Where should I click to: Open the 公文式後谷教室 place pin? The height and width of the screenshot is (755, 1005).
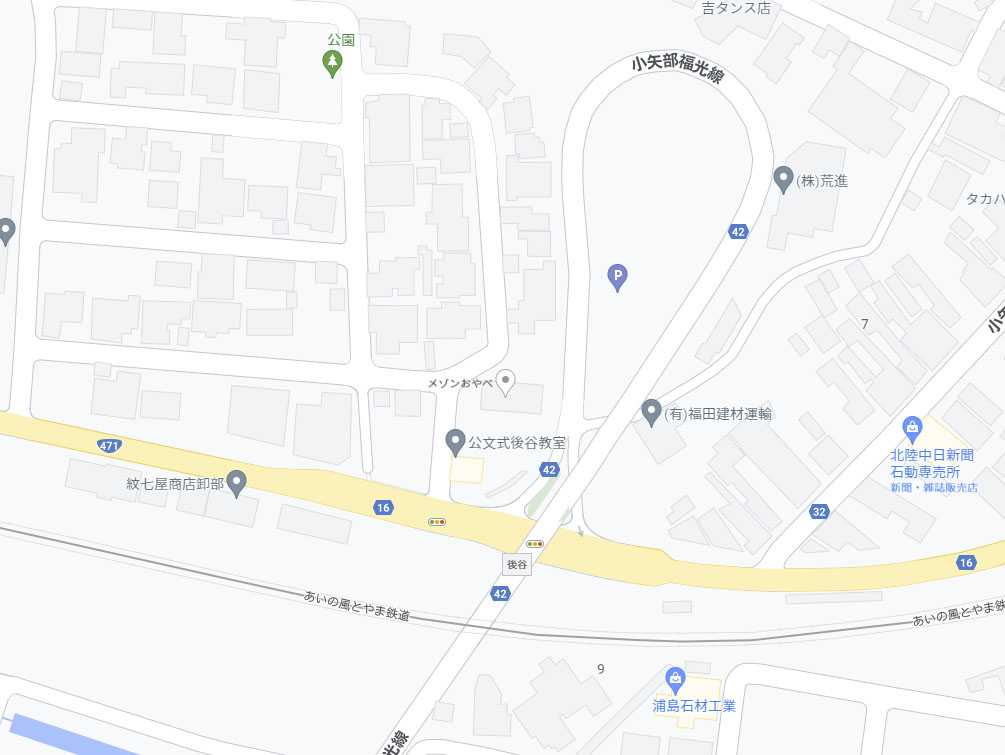pyautogui.click(x=456, y=440)
